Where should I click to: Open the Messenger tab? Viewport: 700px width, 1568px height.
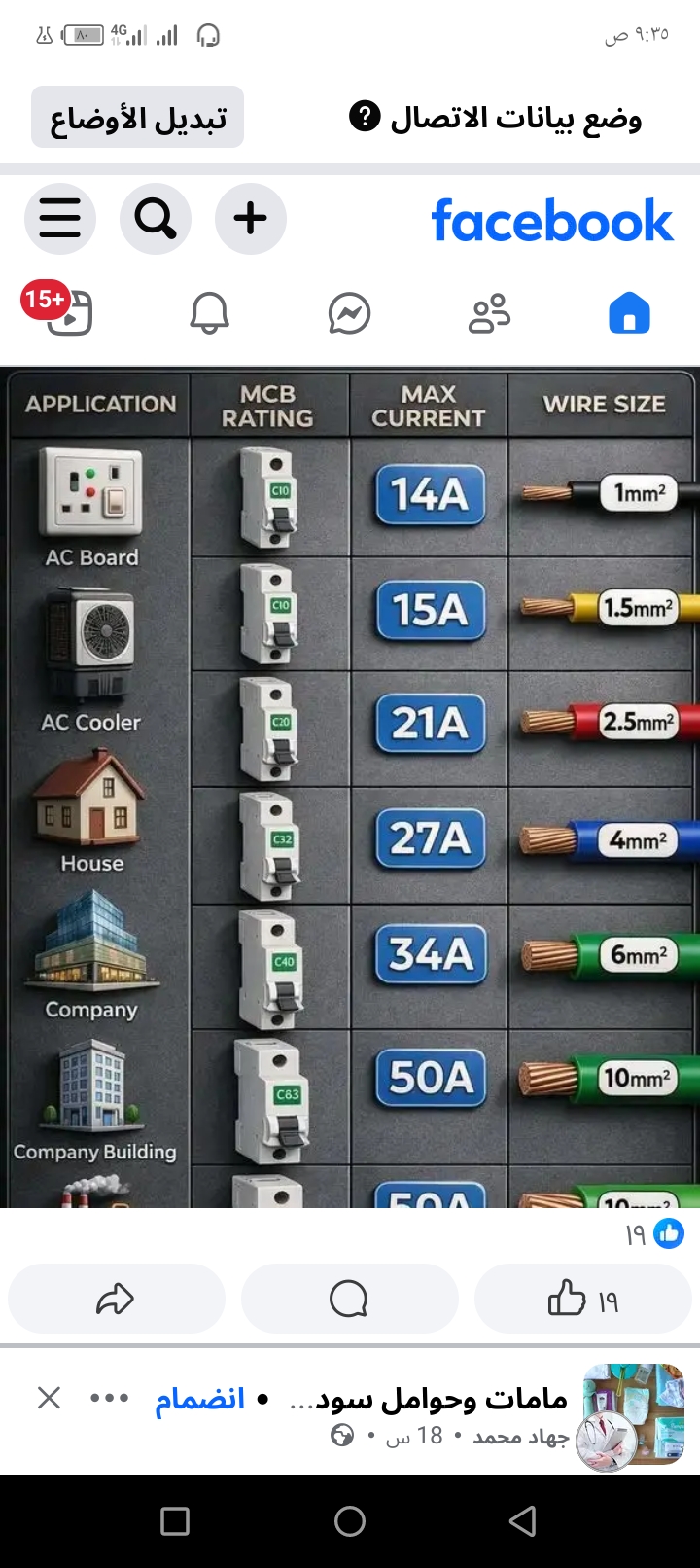(x=350, y=313)
